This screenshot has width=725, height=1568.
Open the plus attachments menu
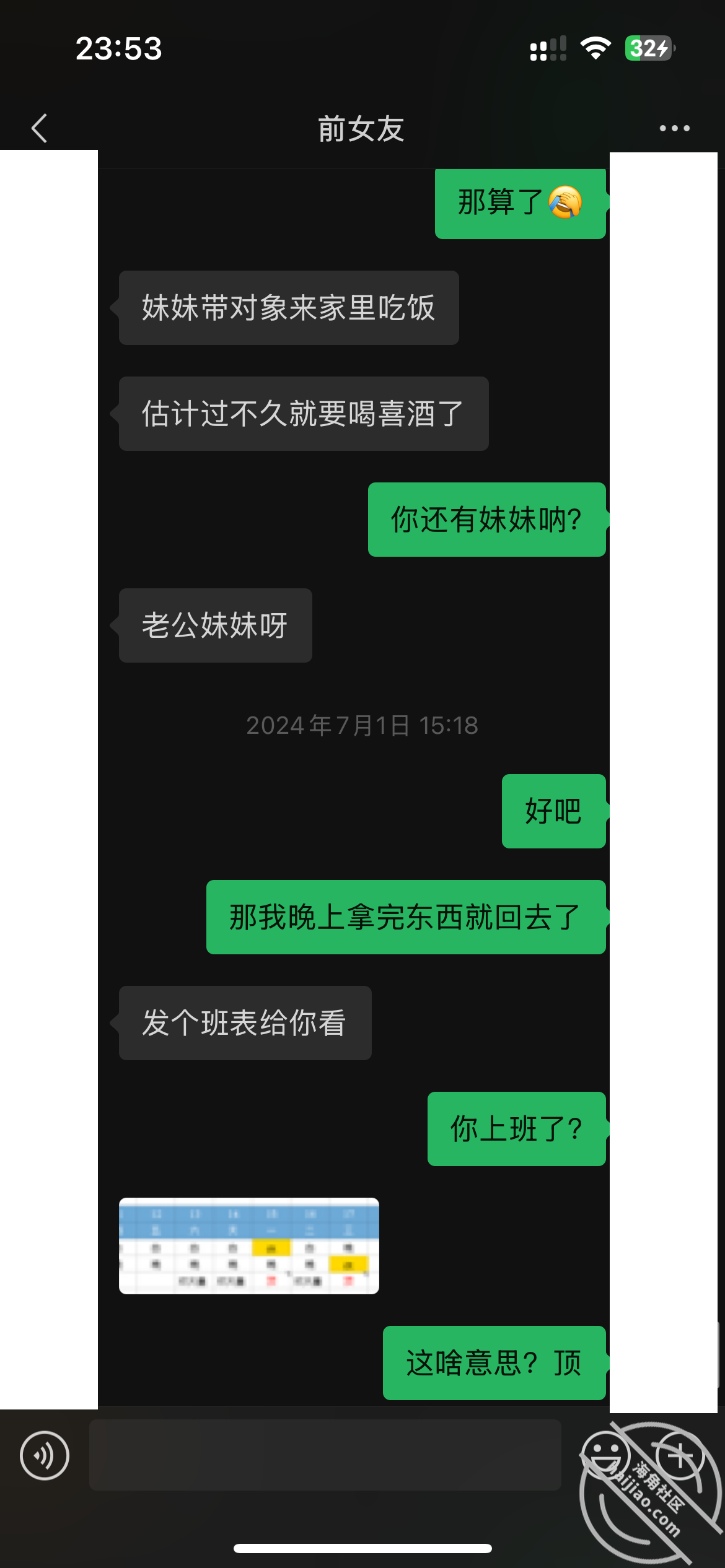point(680,1455)
